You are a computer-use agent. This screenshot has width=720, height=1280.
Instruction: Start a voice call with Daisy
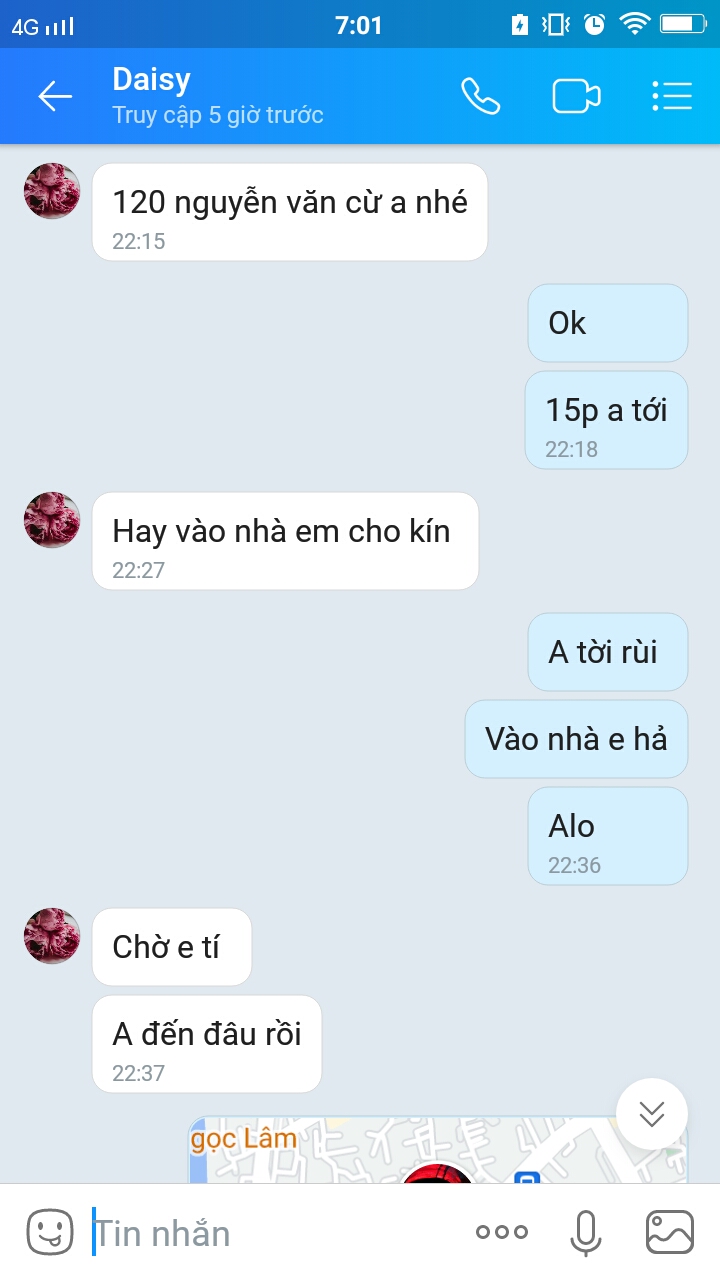[480, 96]
